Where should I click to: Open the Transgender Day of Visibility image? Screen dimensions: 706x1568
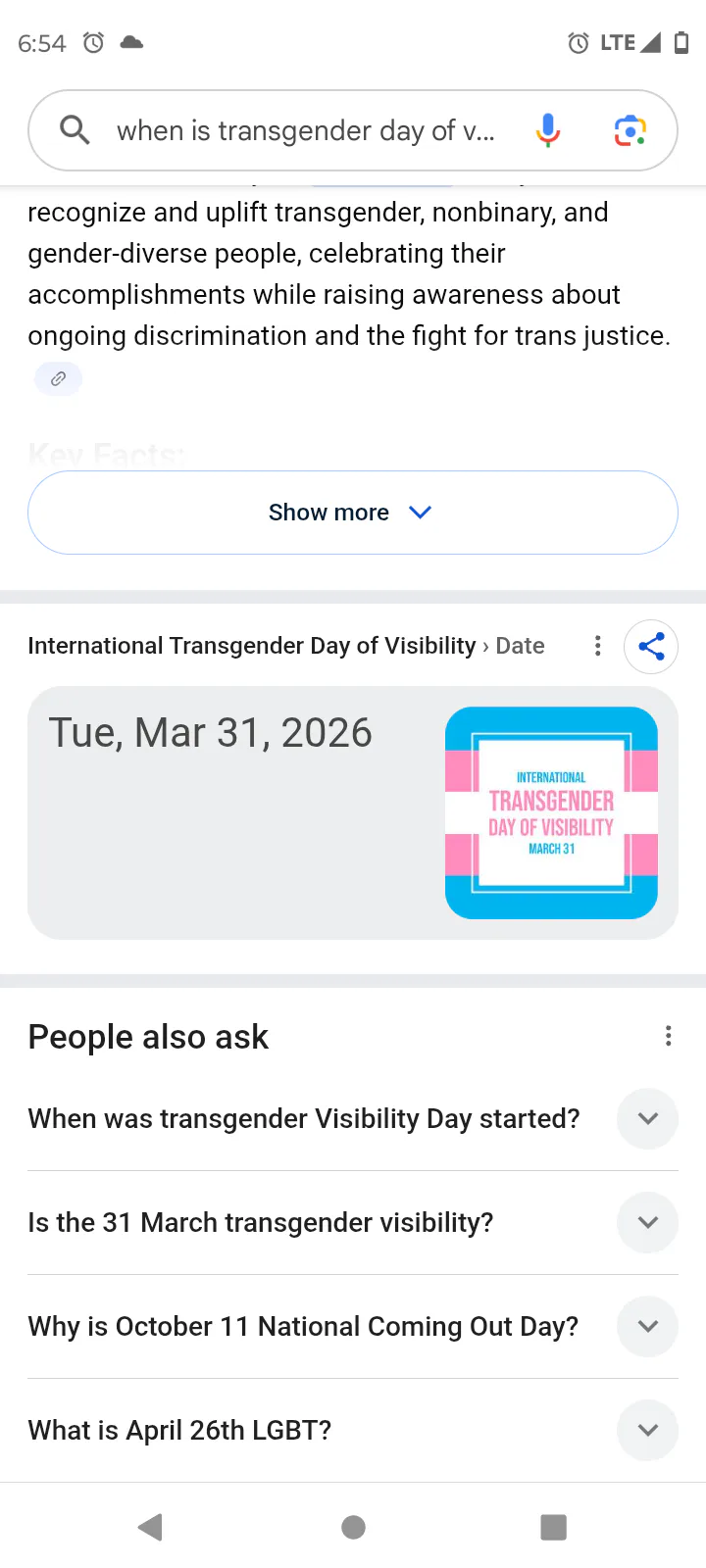click(x=551, y=812)
